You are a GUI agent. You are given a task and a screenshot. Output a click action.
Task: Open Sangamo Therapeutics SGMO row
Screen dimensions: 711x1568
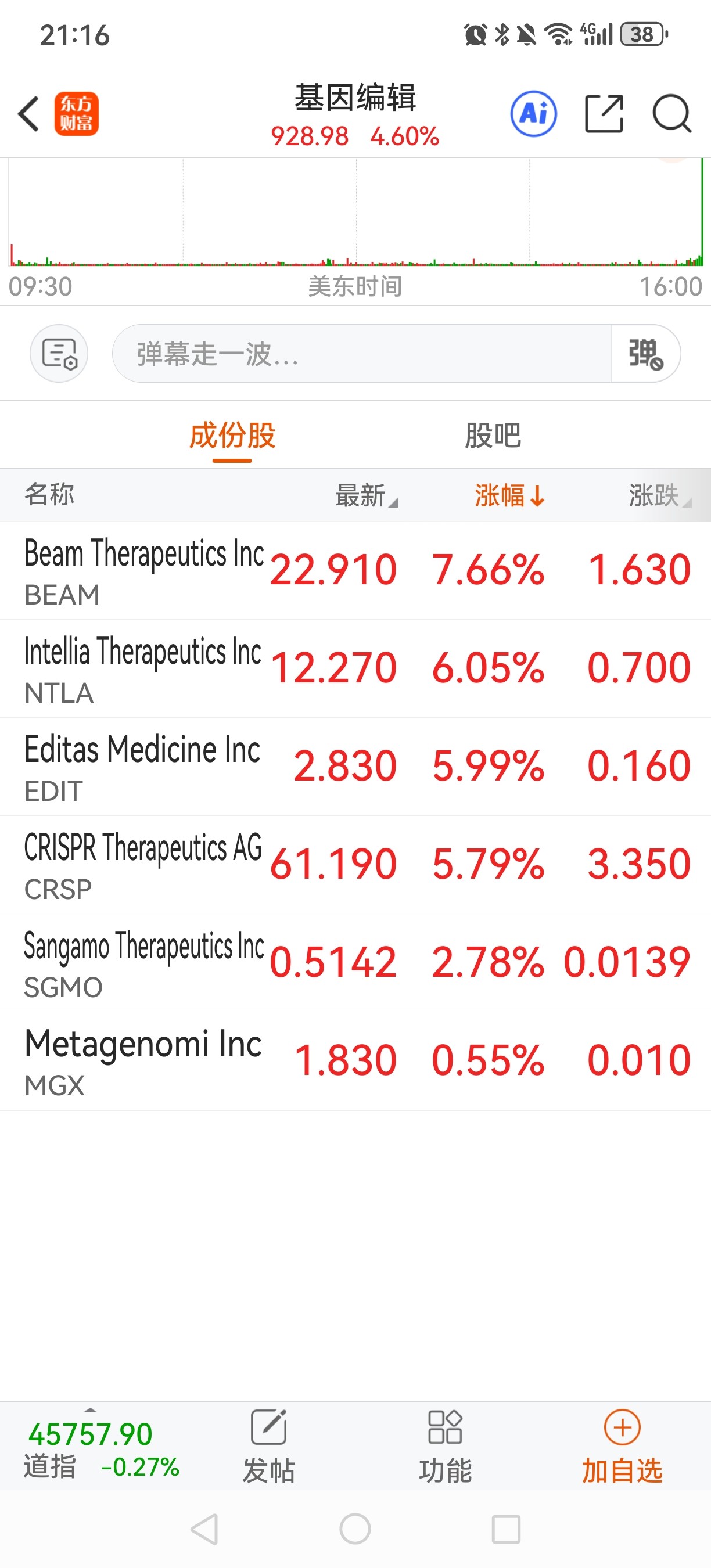355,963
